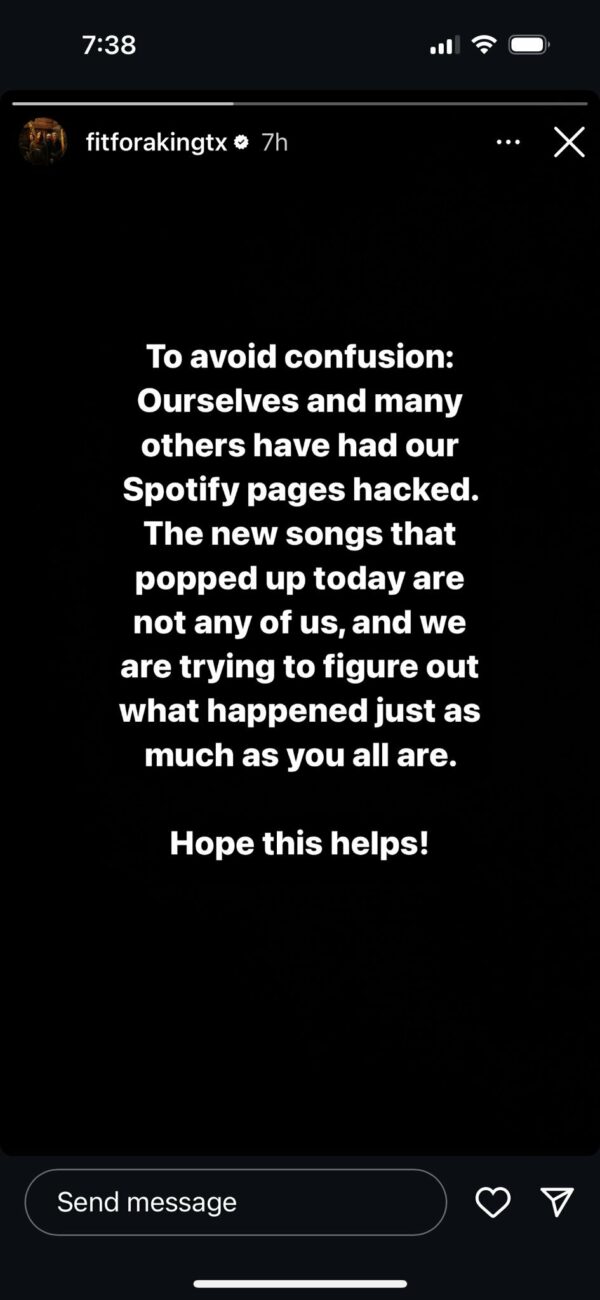Like this story with the heart icon

(493, 1202)
